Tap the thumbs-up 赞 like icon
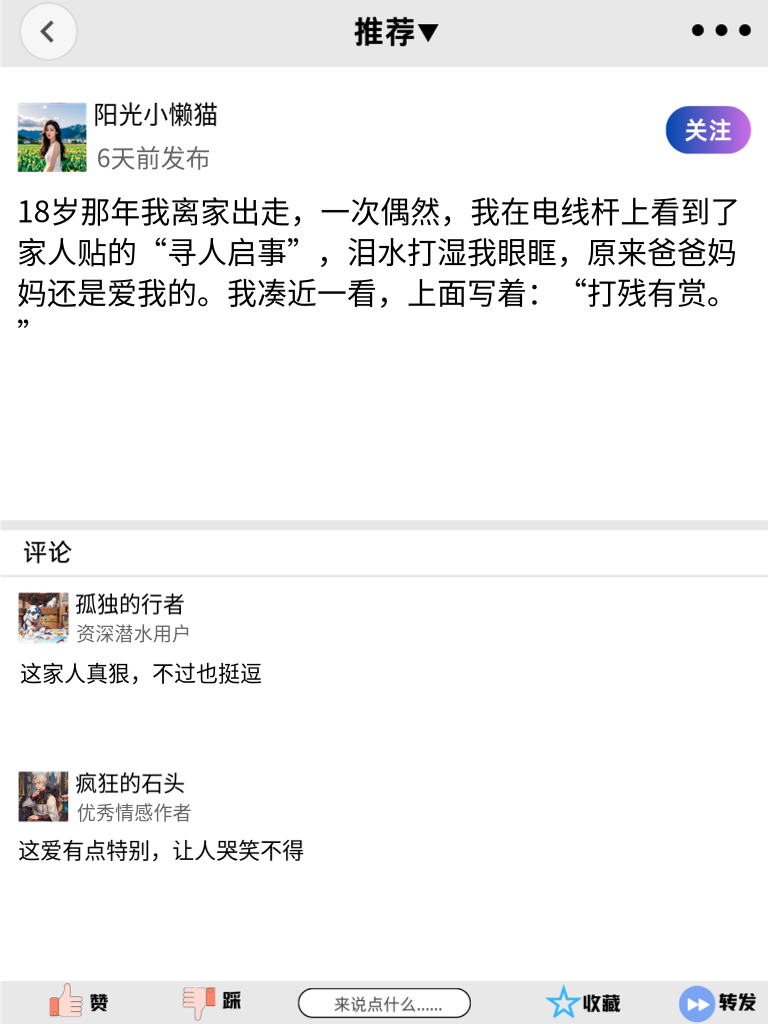Viewport: 768px width, 1024px height. click(x=65, y=1001)
